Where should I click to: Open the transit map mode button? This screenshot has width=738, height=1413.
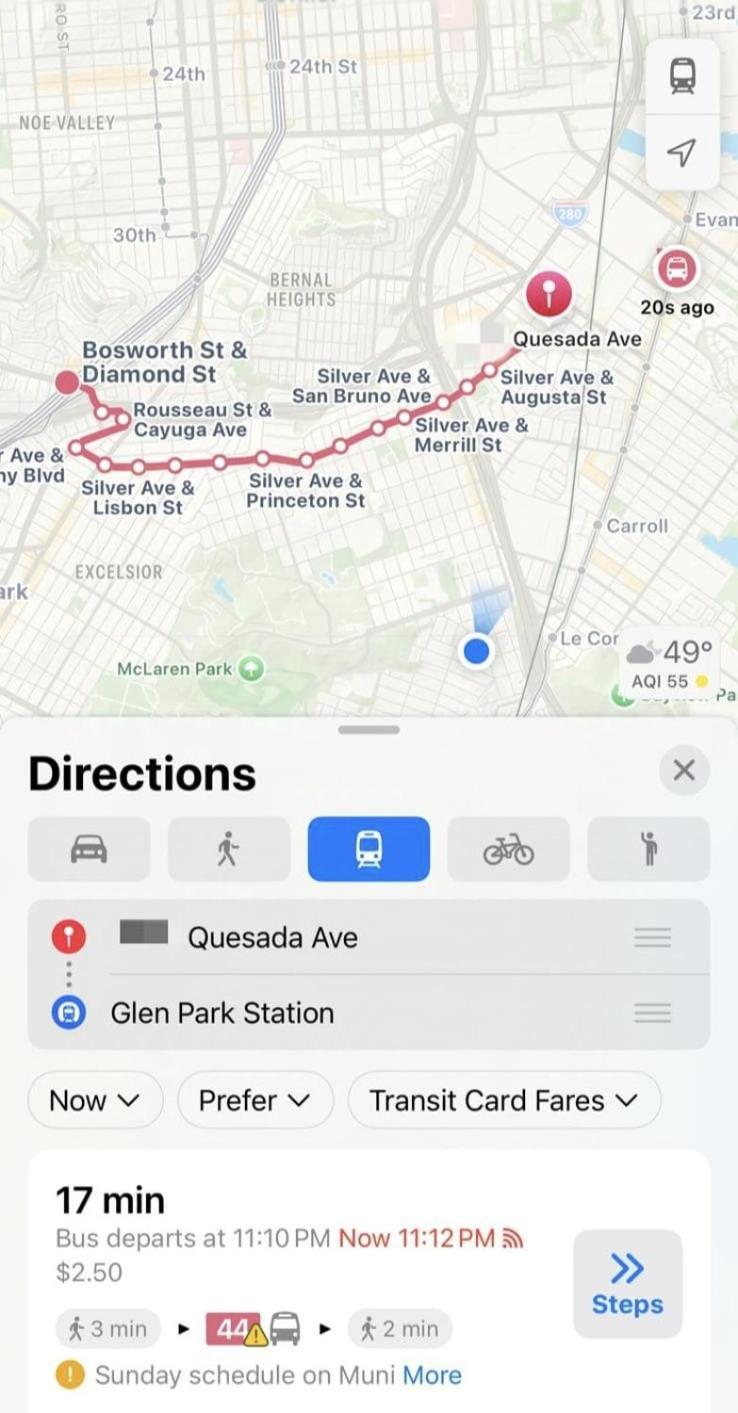[x=682, y=76]
